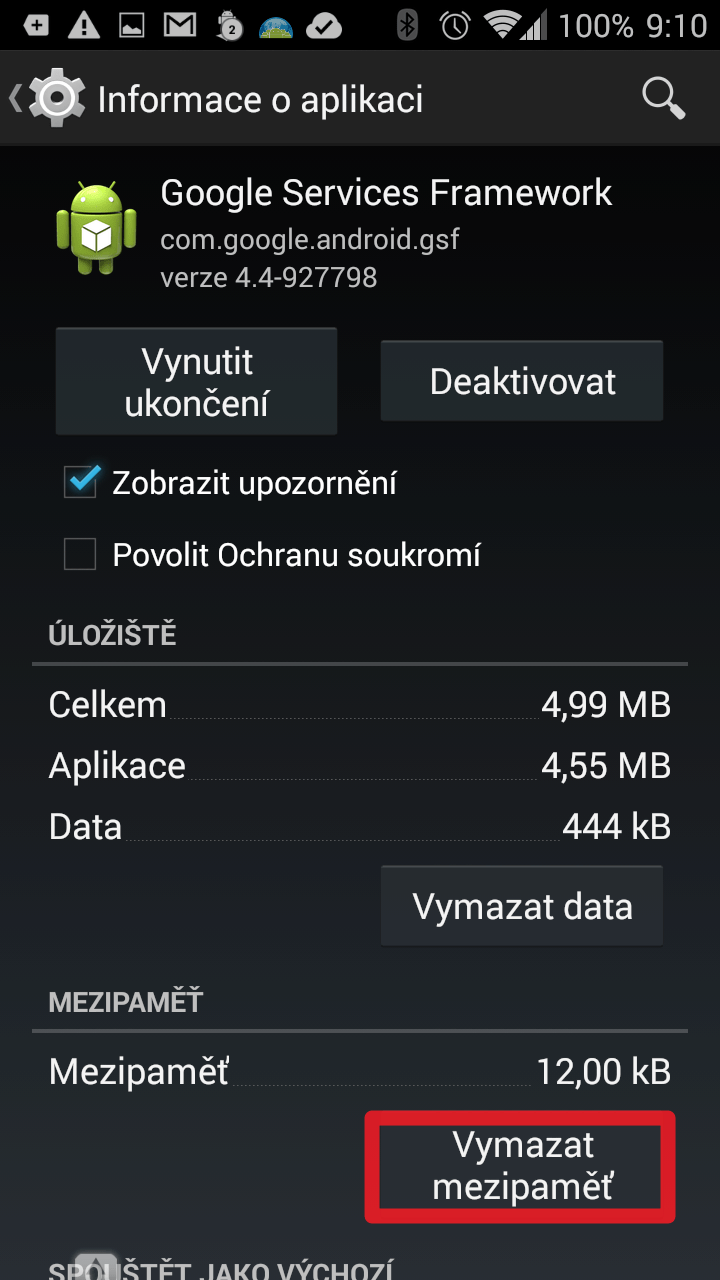
Task: Tap the Deaktivovat button
Action: coord(522,381)
